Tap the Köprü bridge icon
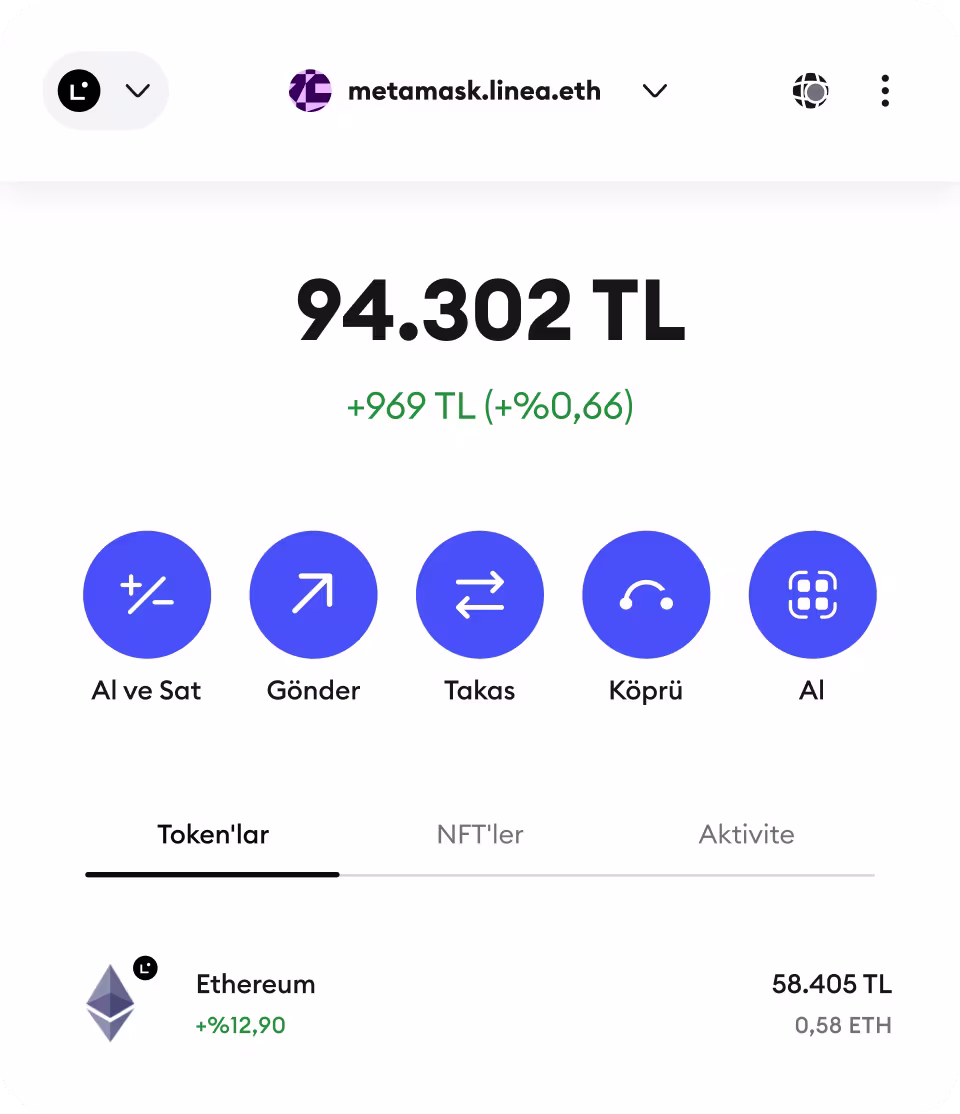 click(x=646, y=594)
